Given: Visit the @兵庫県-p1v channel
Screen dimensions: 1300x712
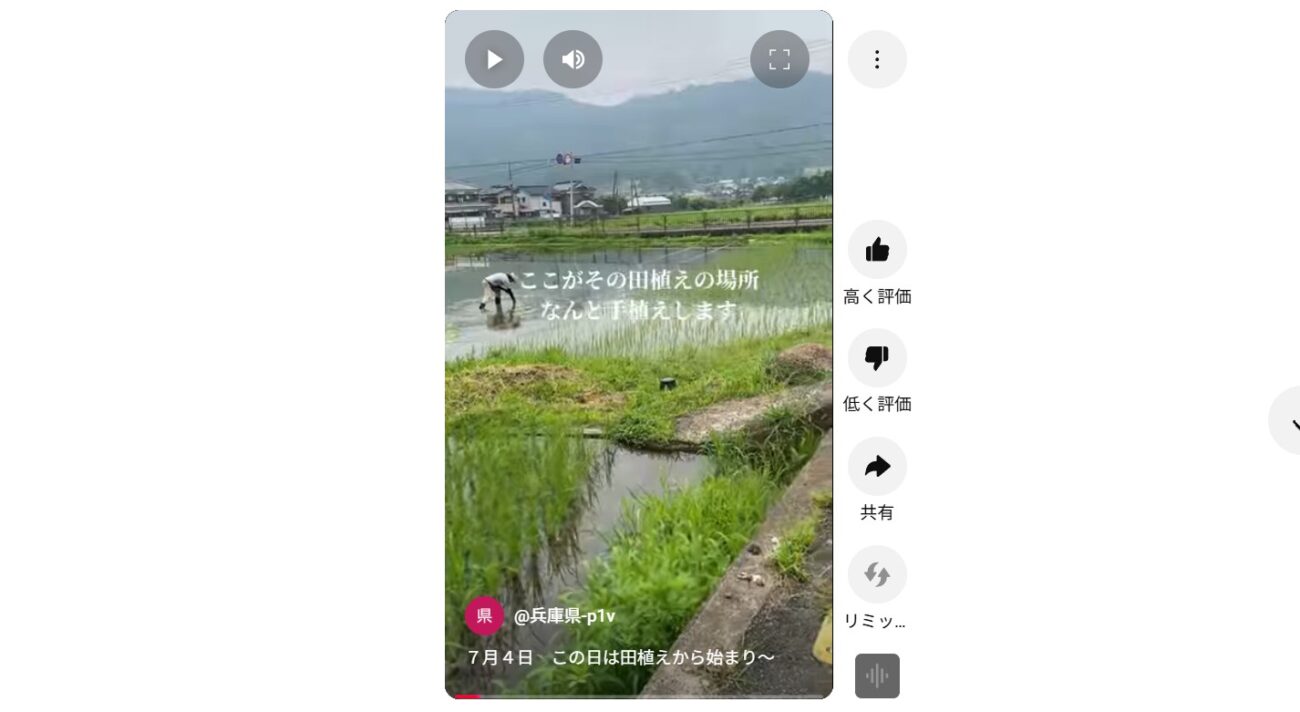Looking at the screenshot, I should (564, 616).
